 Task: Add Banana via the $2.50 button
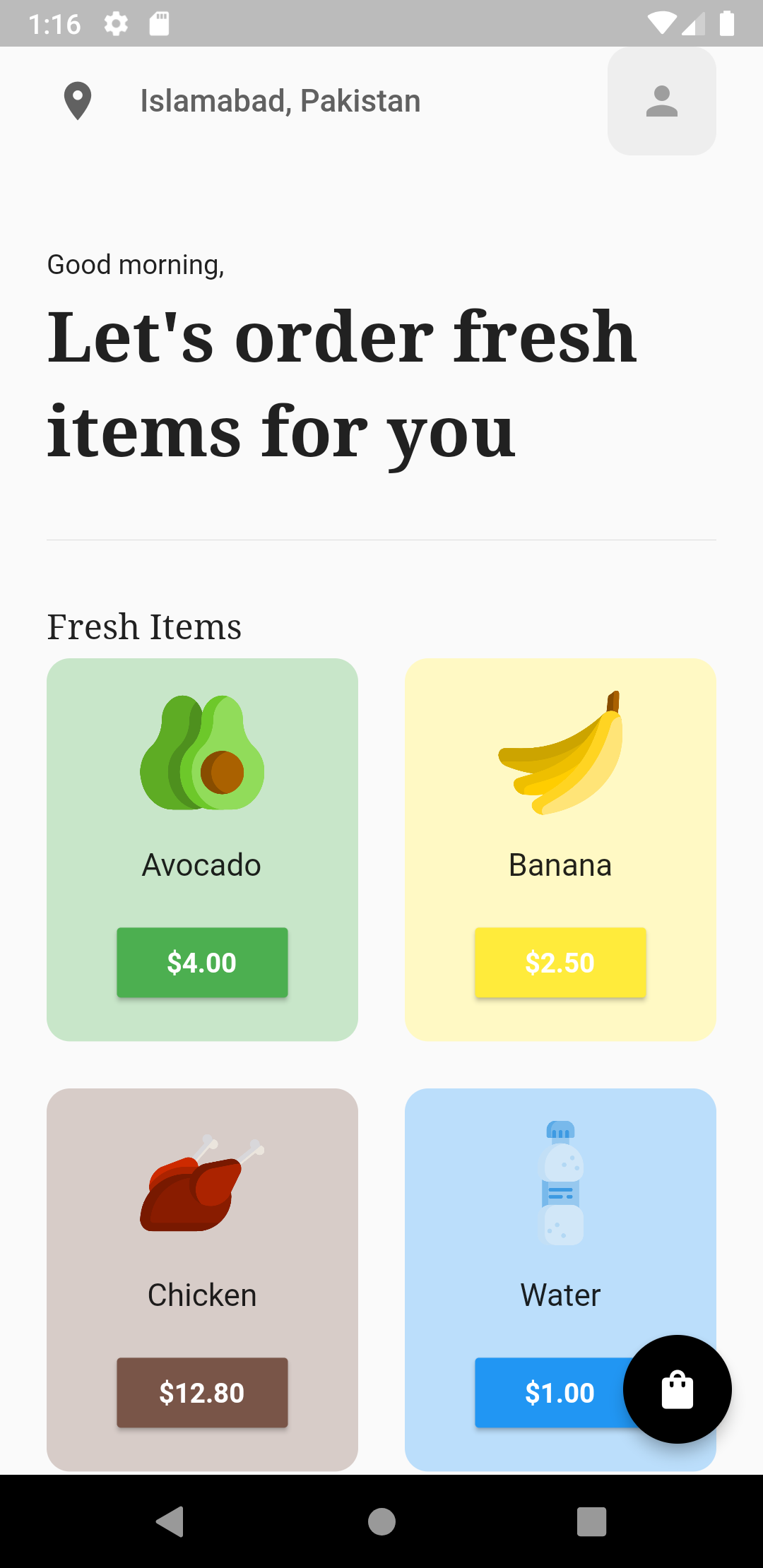tap(560, 963)
